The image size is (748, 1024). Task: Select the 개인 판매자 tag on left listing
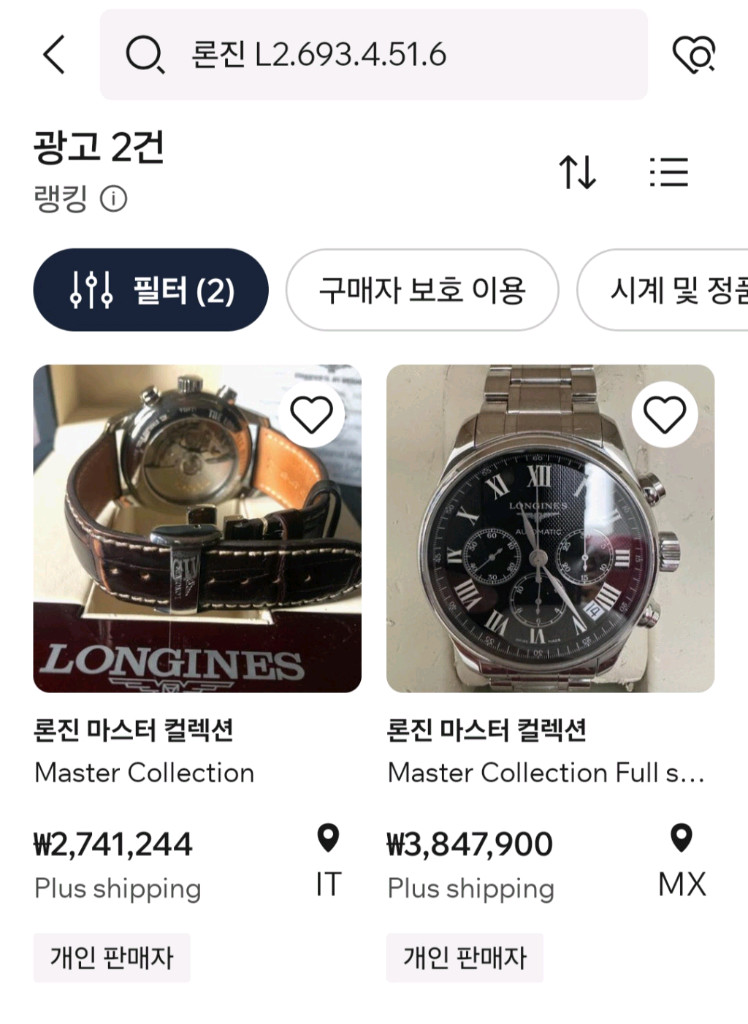pyautogui.click(x=110, y=957)
